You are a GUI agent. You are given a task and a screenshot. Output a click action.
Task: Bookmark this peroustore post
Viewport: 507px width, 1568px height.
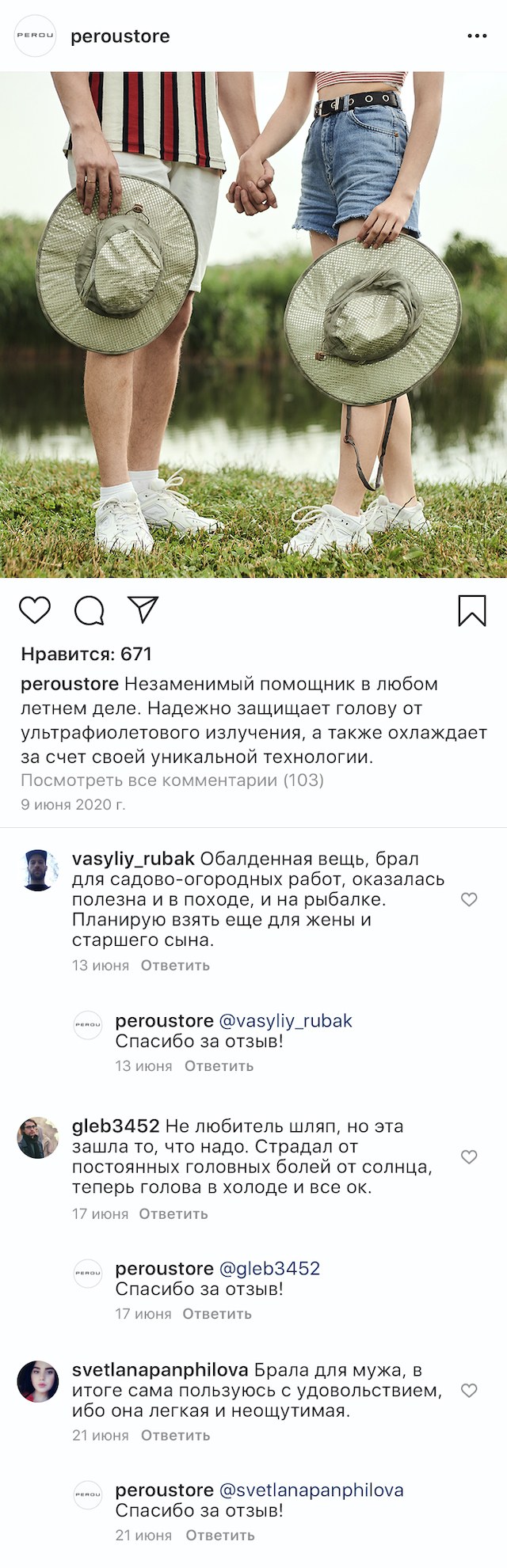(x=472, y=610)
